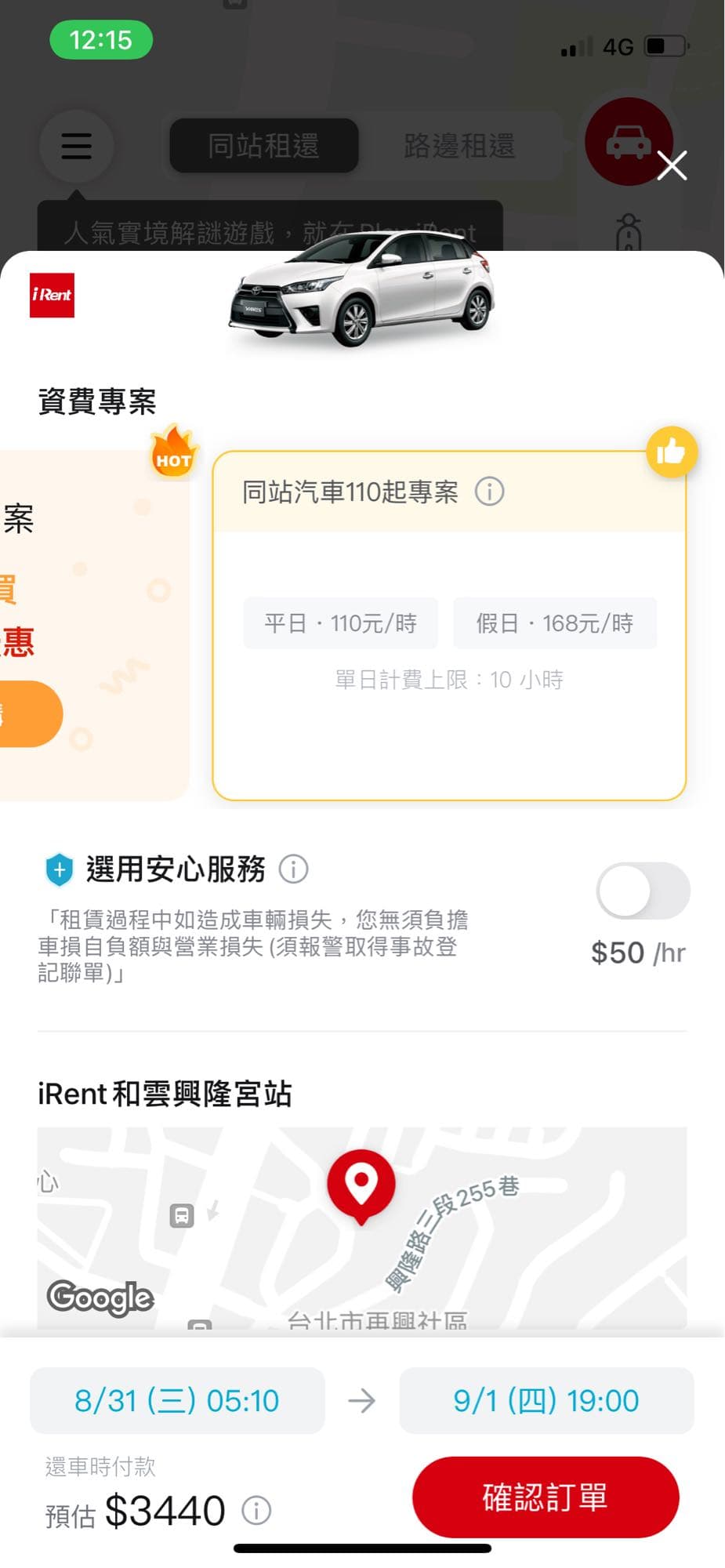Dismiss the vehicle panel with the X
Viewport: 725px width, 1568px height.
coord(672,167)
